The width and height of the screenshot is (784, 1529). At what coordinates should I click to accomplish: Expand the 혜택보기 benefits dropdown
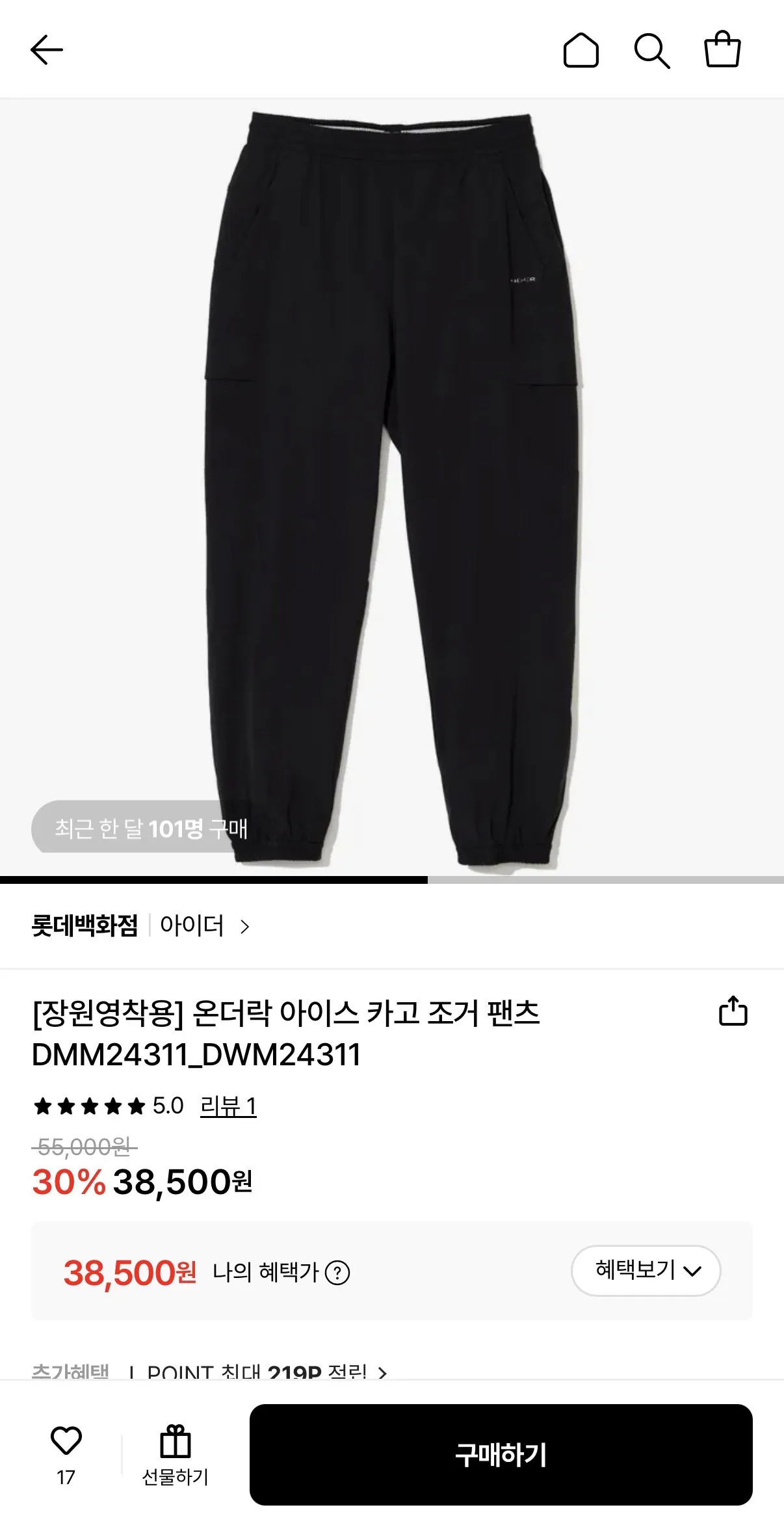(x=646, y=1270)
